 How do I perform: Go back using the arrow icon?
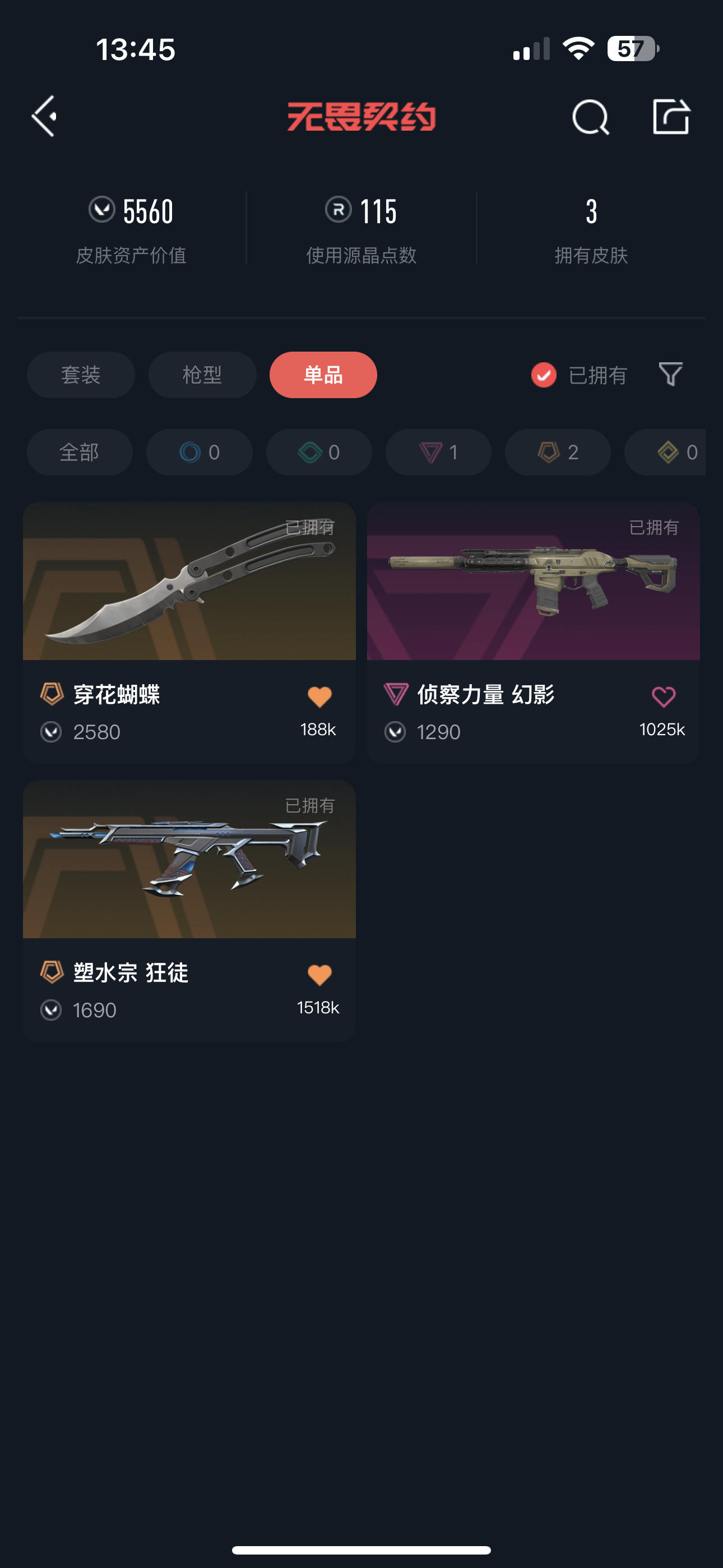coord(44,116)
